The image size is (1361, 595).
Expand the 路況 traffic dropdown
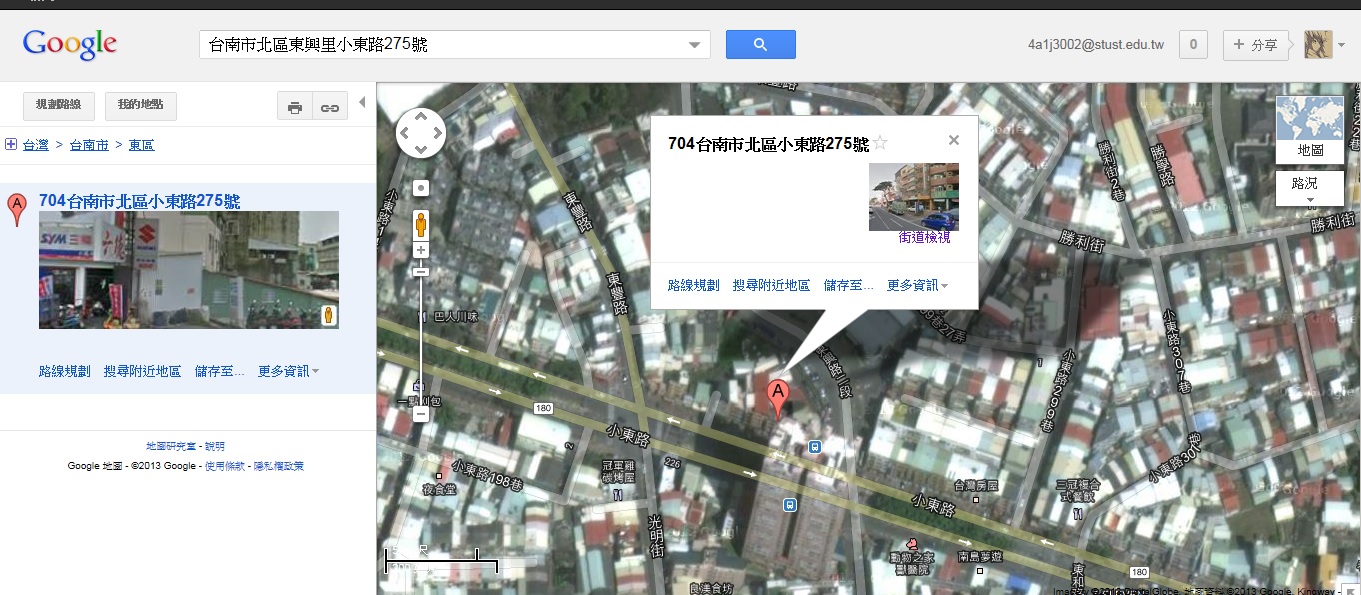pos(1309,188)
